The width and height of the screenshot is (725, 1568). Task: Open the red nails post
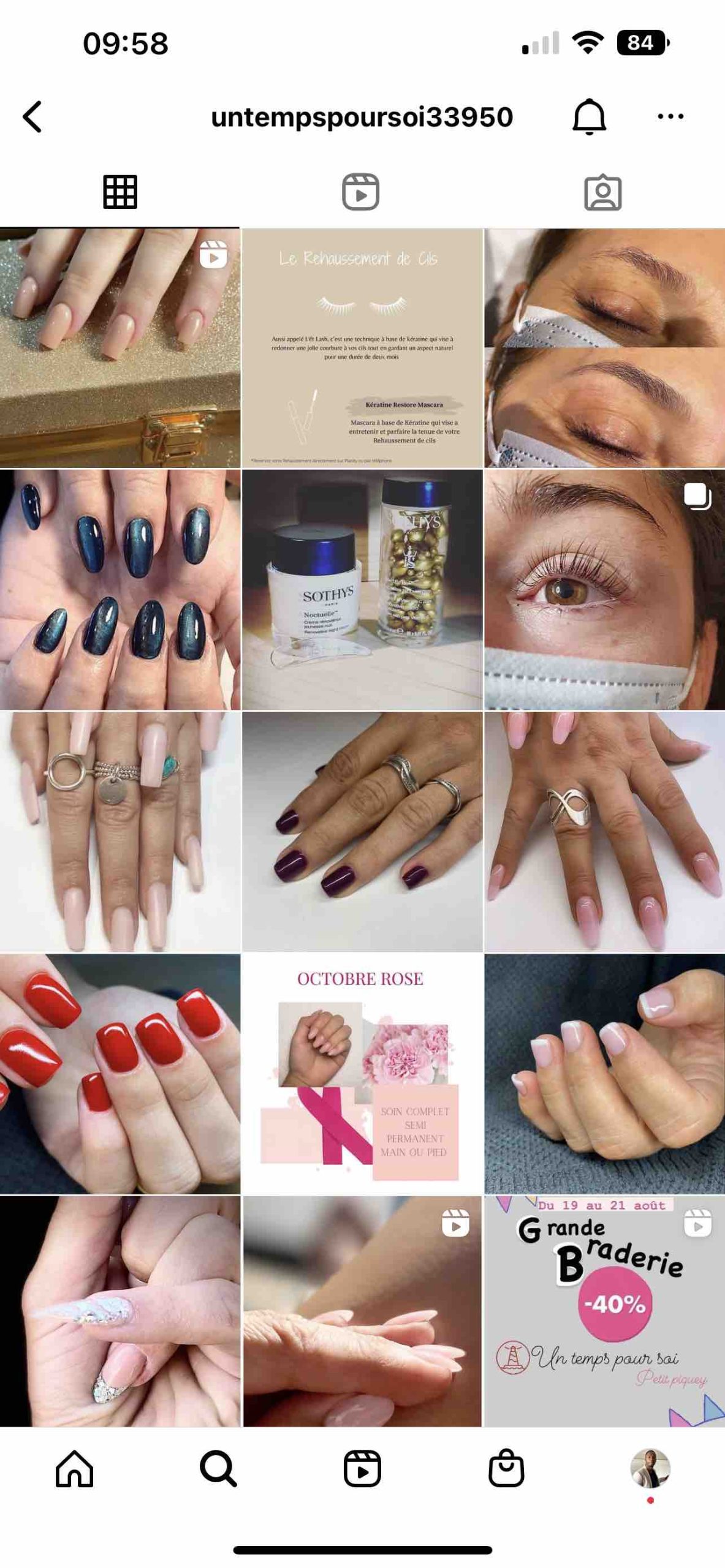[120, 1073]
